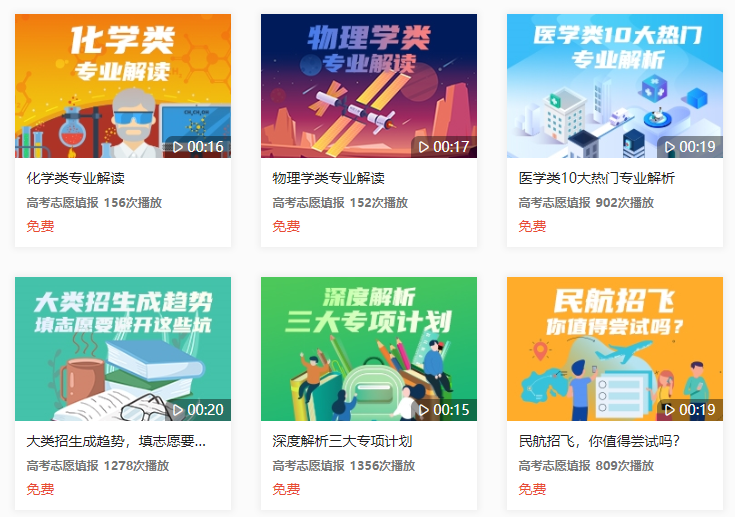This screenshot has width=735, height=517.
Task: Open 医学类10大热门专业解析 video
Action: click(x=614, y=86)
